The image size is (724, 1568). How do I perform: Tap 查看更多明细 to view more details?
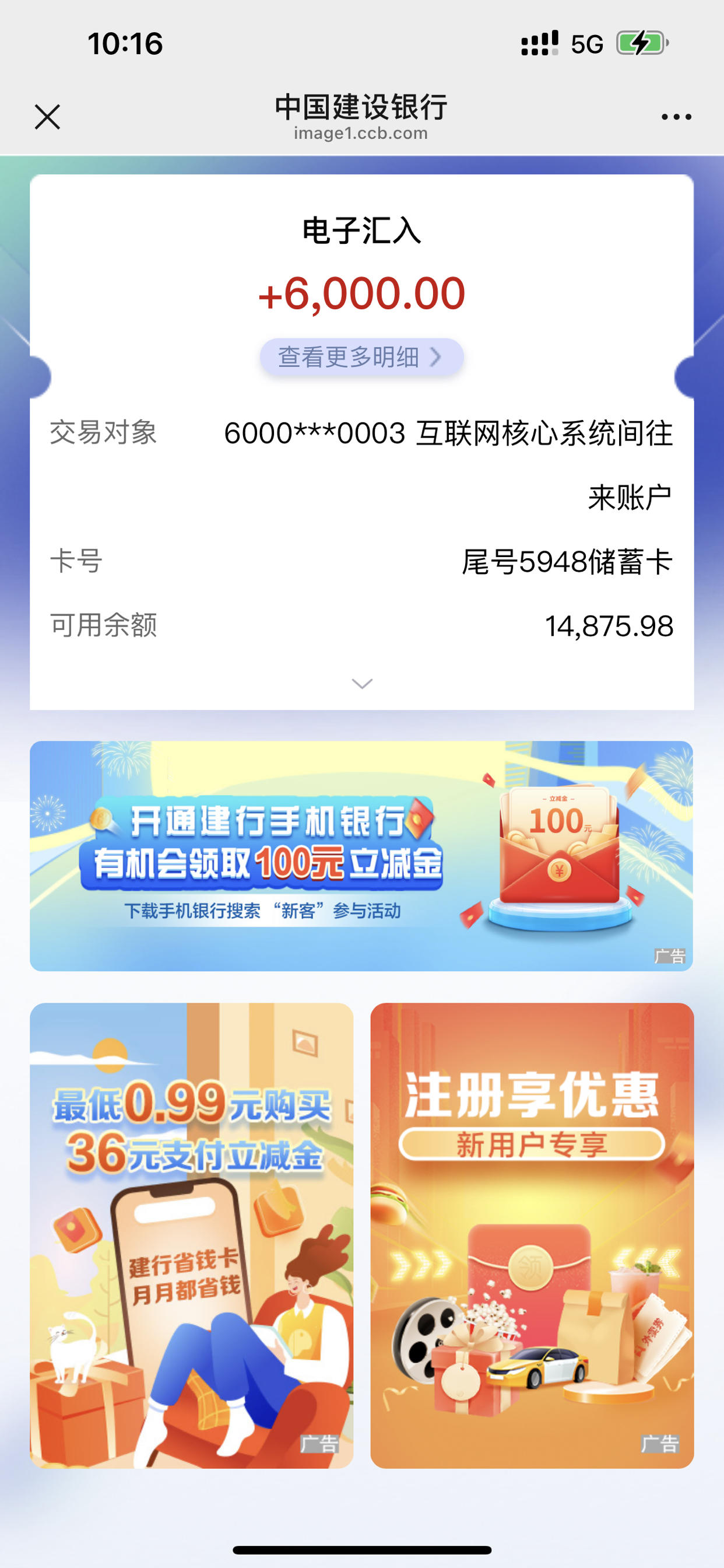pos(362,356)
